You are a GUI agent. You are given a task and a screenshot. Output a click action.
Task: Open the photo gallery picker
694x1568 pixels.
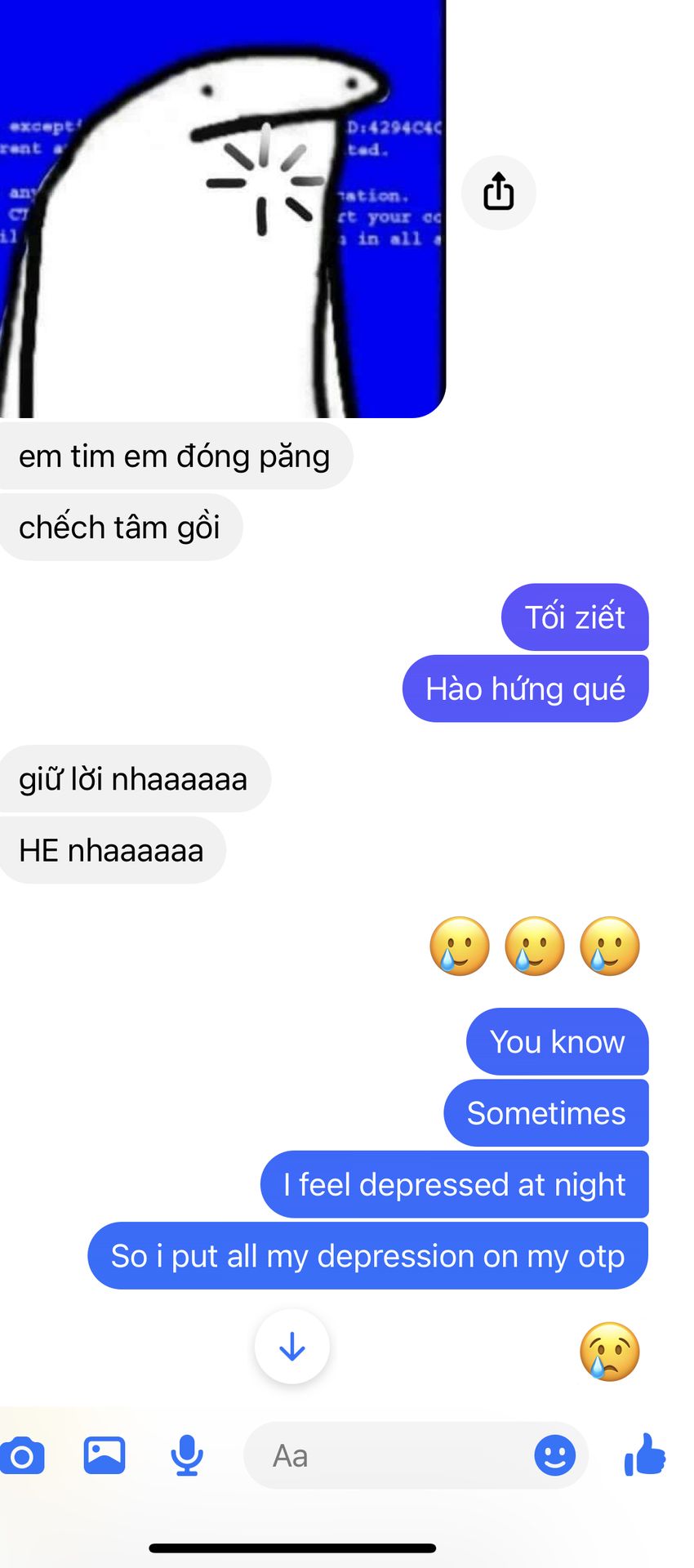click(105, 1455)
